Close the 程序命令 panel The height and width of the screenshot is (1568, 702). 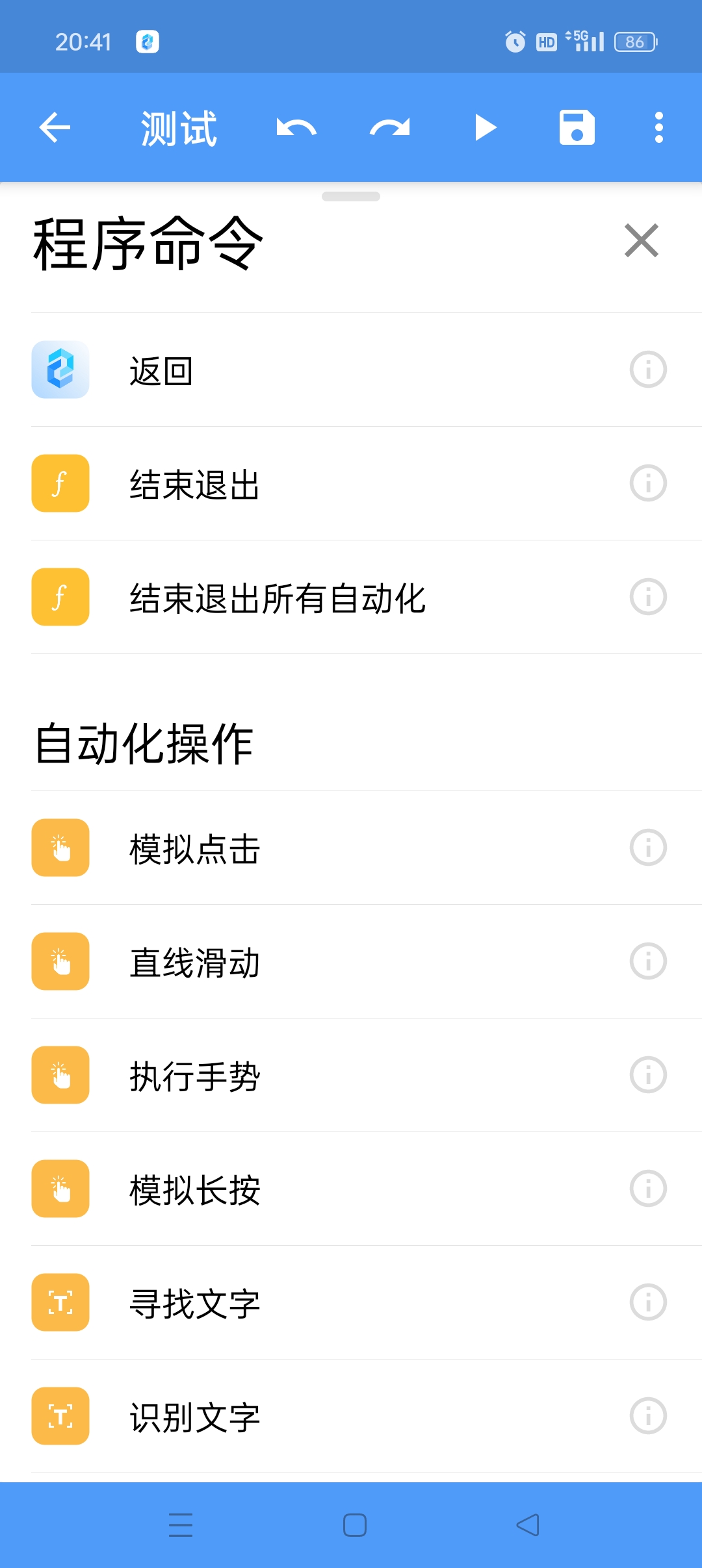(642, 240)
